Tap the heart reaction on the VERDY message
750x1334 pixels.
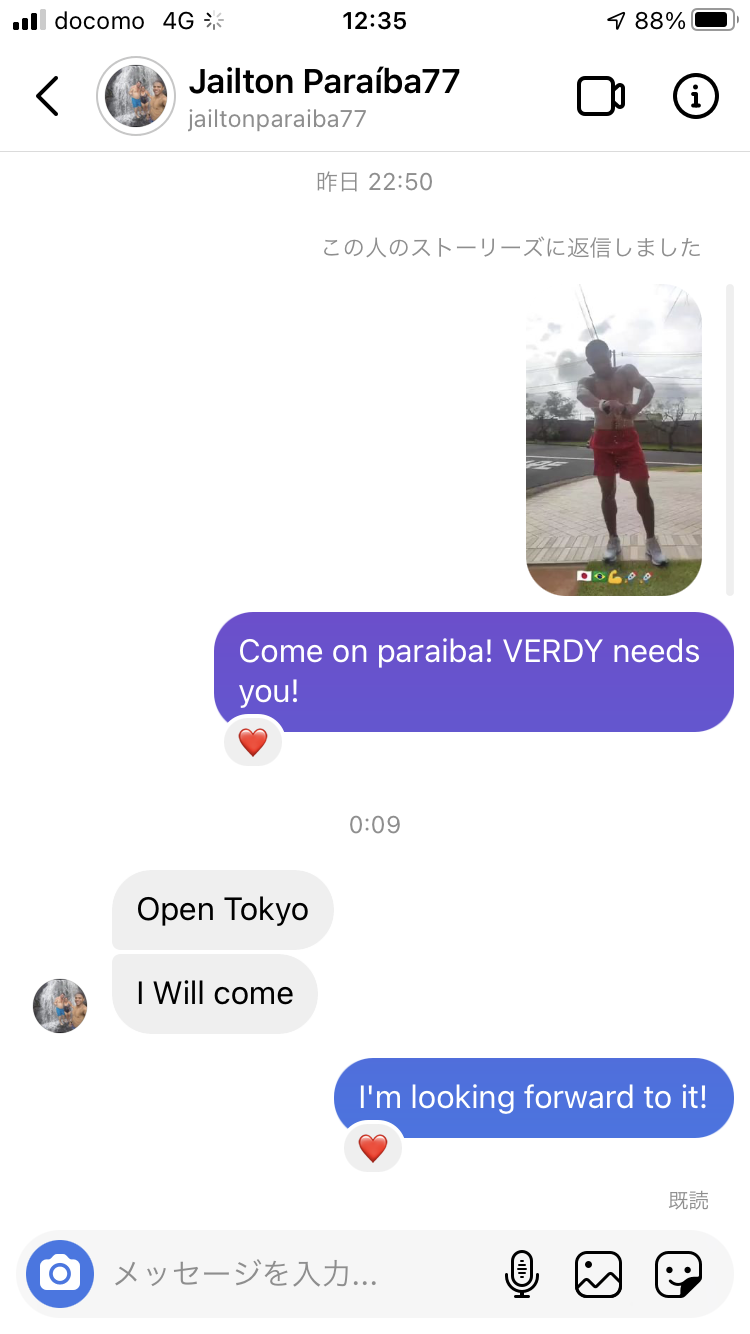tap(253, 742)
